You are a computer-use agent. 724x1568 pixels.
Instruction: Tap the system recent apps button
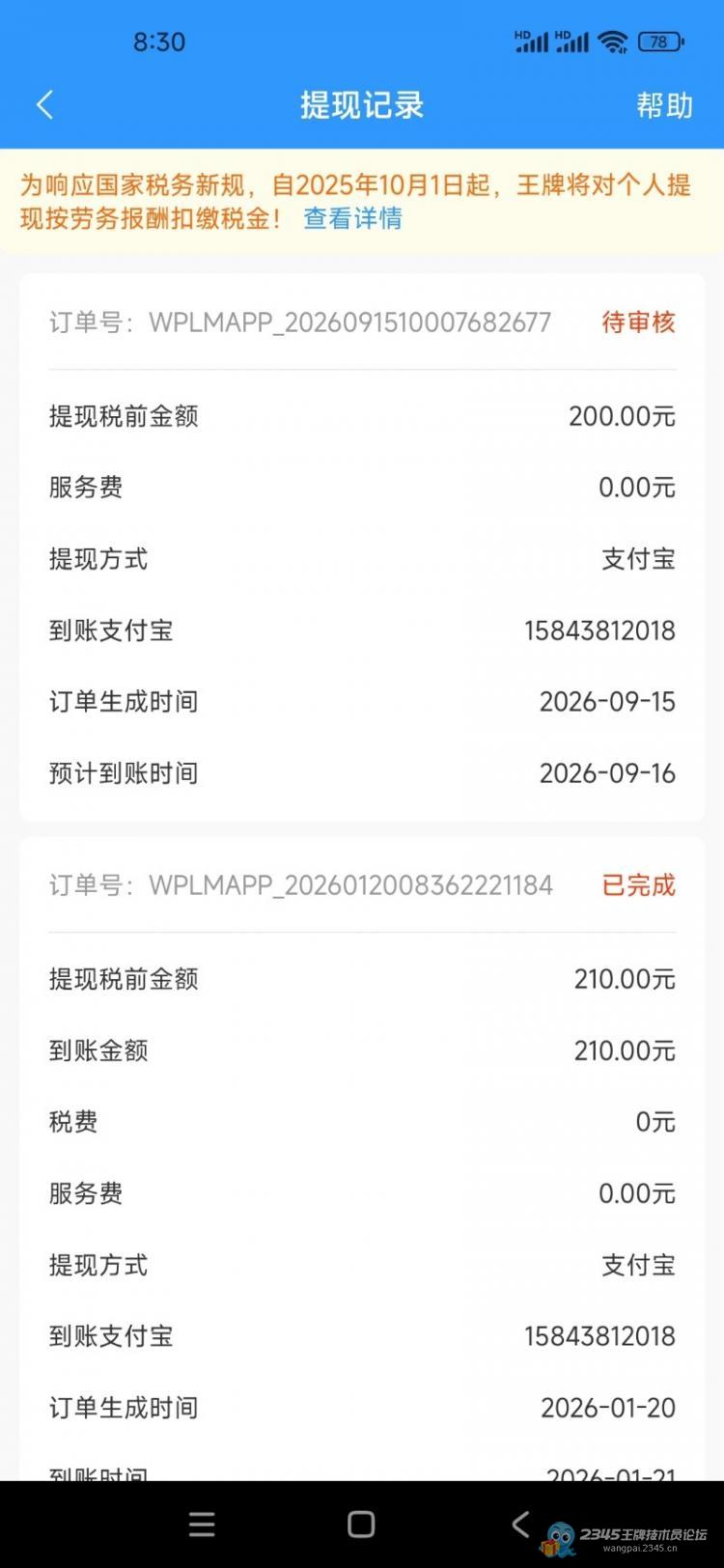pyautogui.click(x=202, y=1525)
